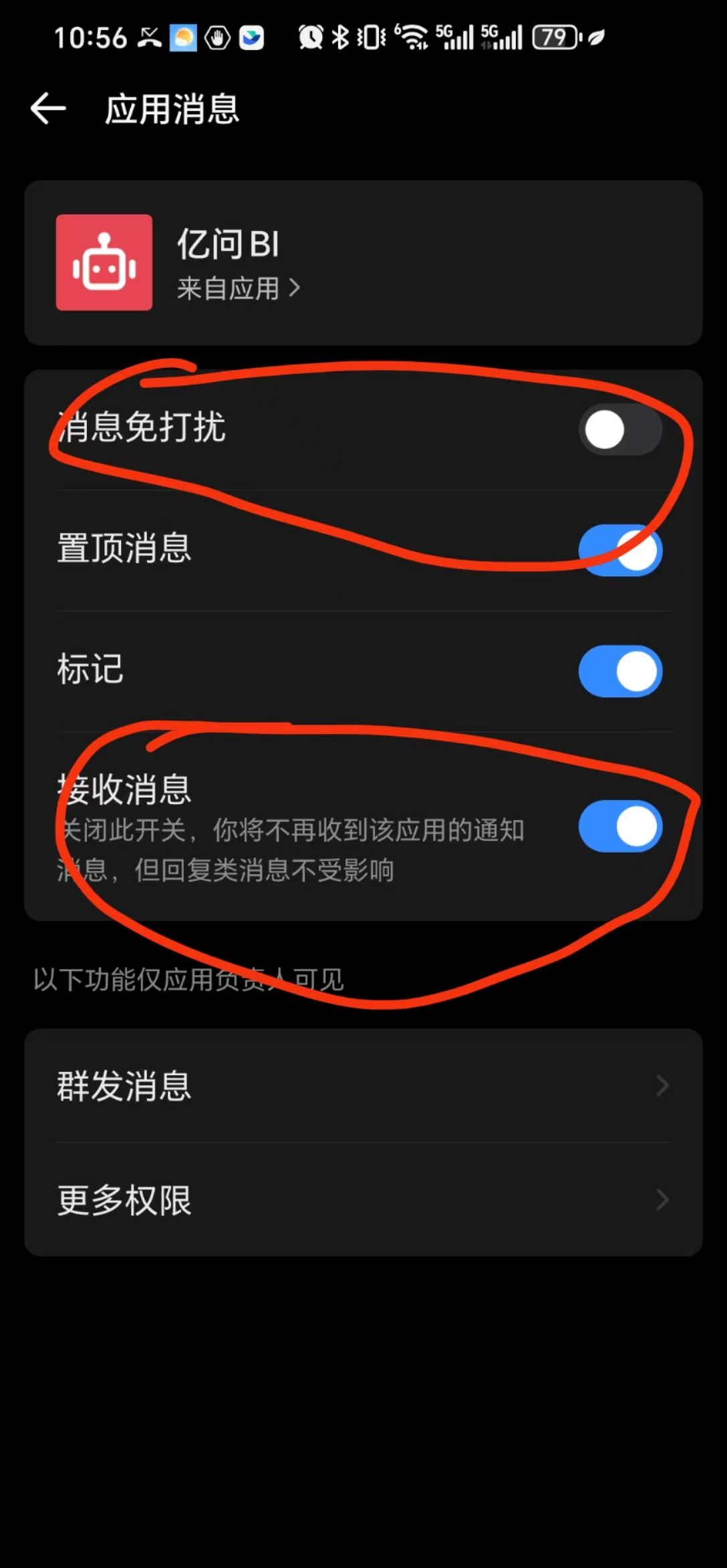This screenshot has height=1568, width=727.
Task: Expand 更多权限 with its arrow
Action: point(661,1200)
